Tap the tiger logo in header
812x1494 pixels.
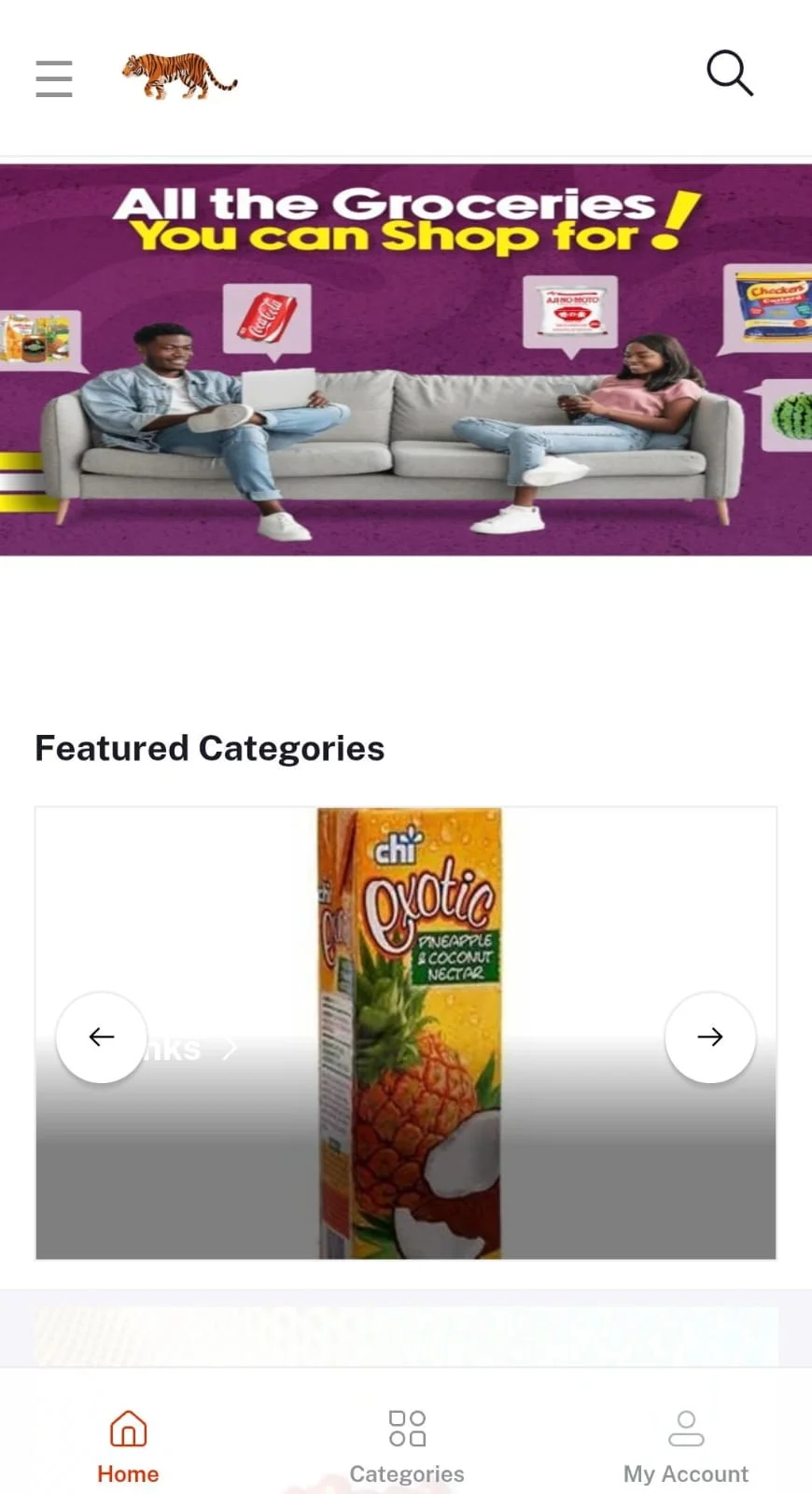point(179,76)
